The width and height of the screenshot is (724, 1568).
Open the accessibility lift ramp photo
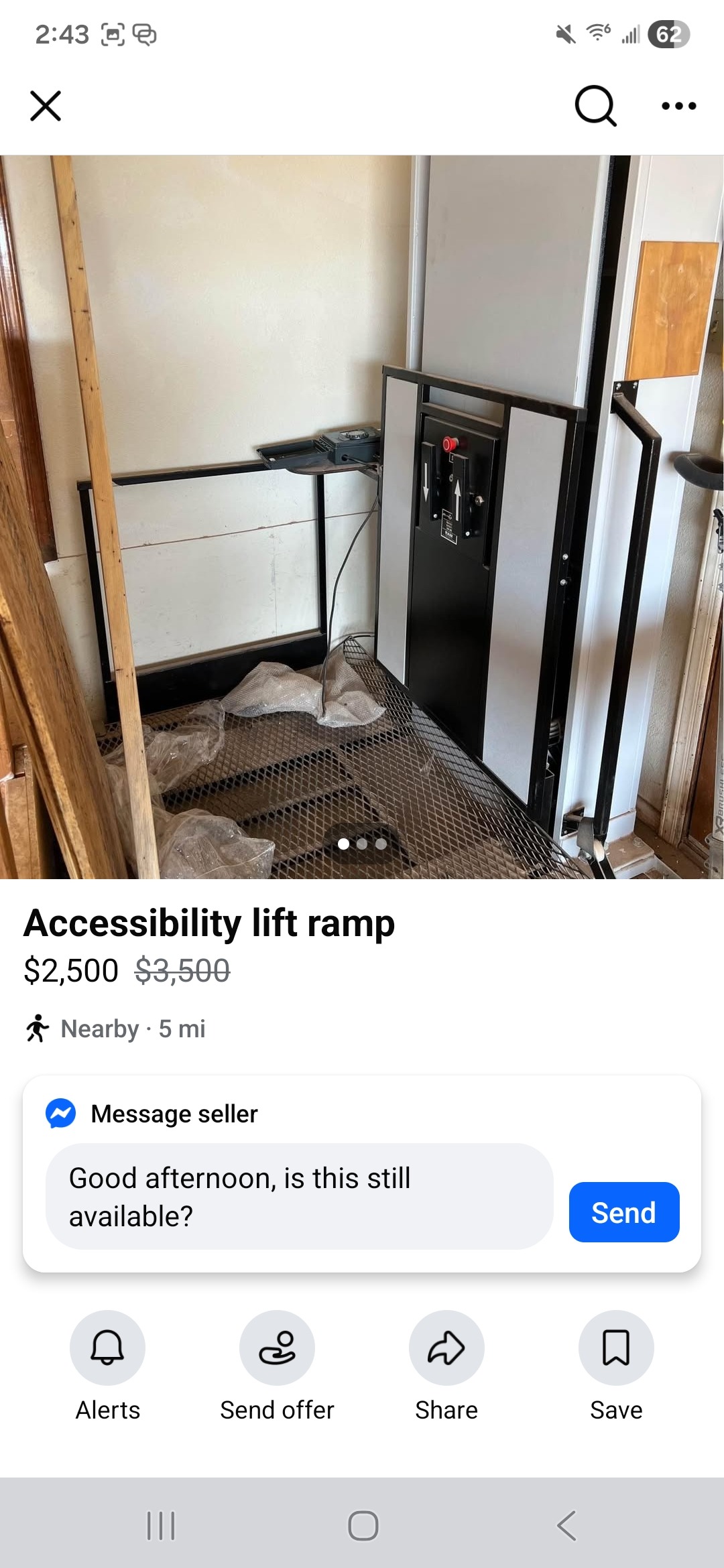click(362, 516)
